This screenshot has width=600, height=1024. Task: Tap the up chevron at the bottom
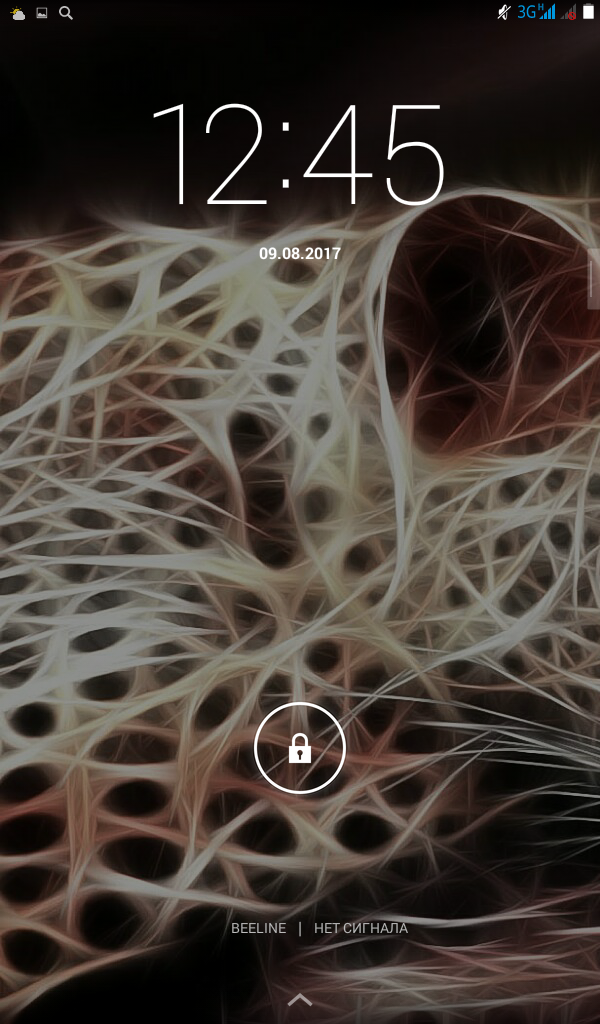(300, 999)
